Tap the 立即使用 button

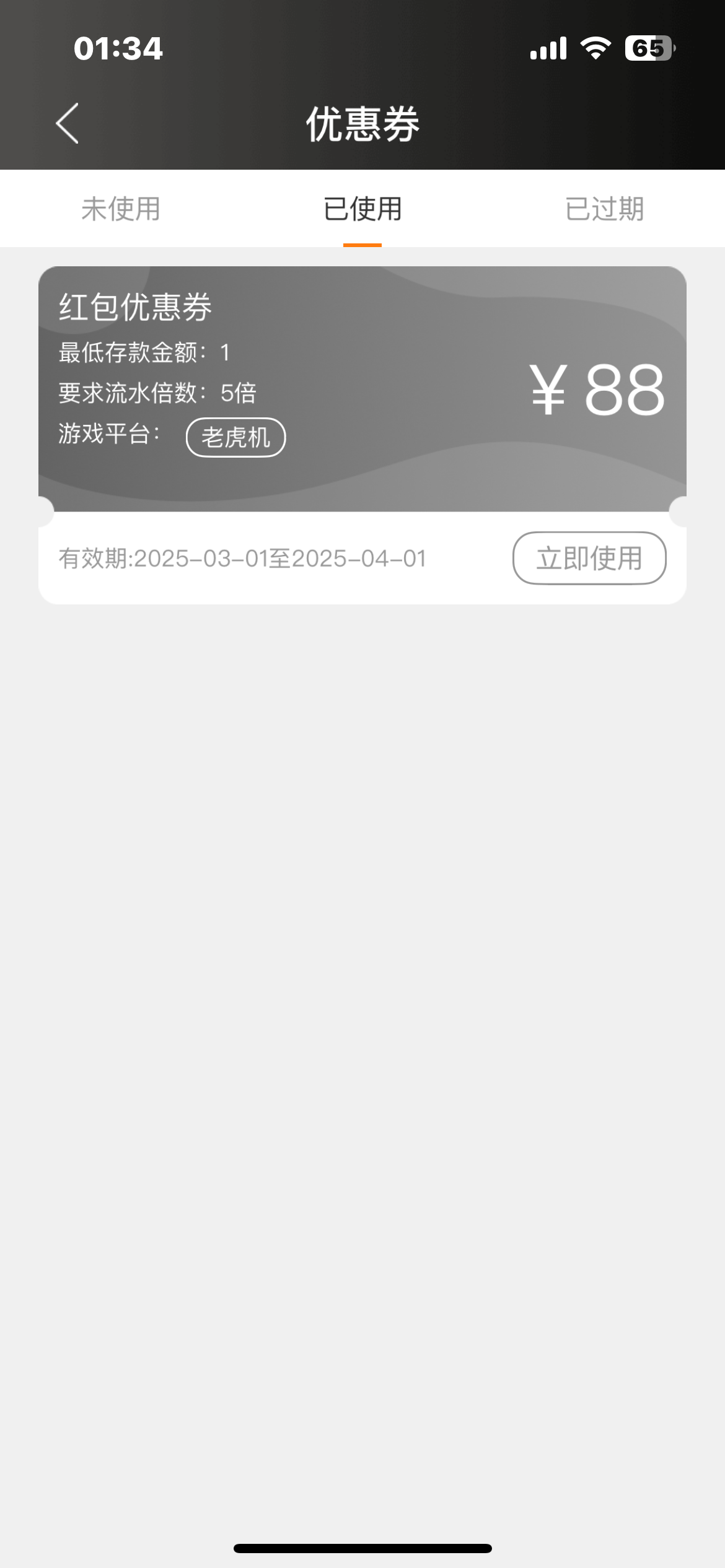[589, 558]
